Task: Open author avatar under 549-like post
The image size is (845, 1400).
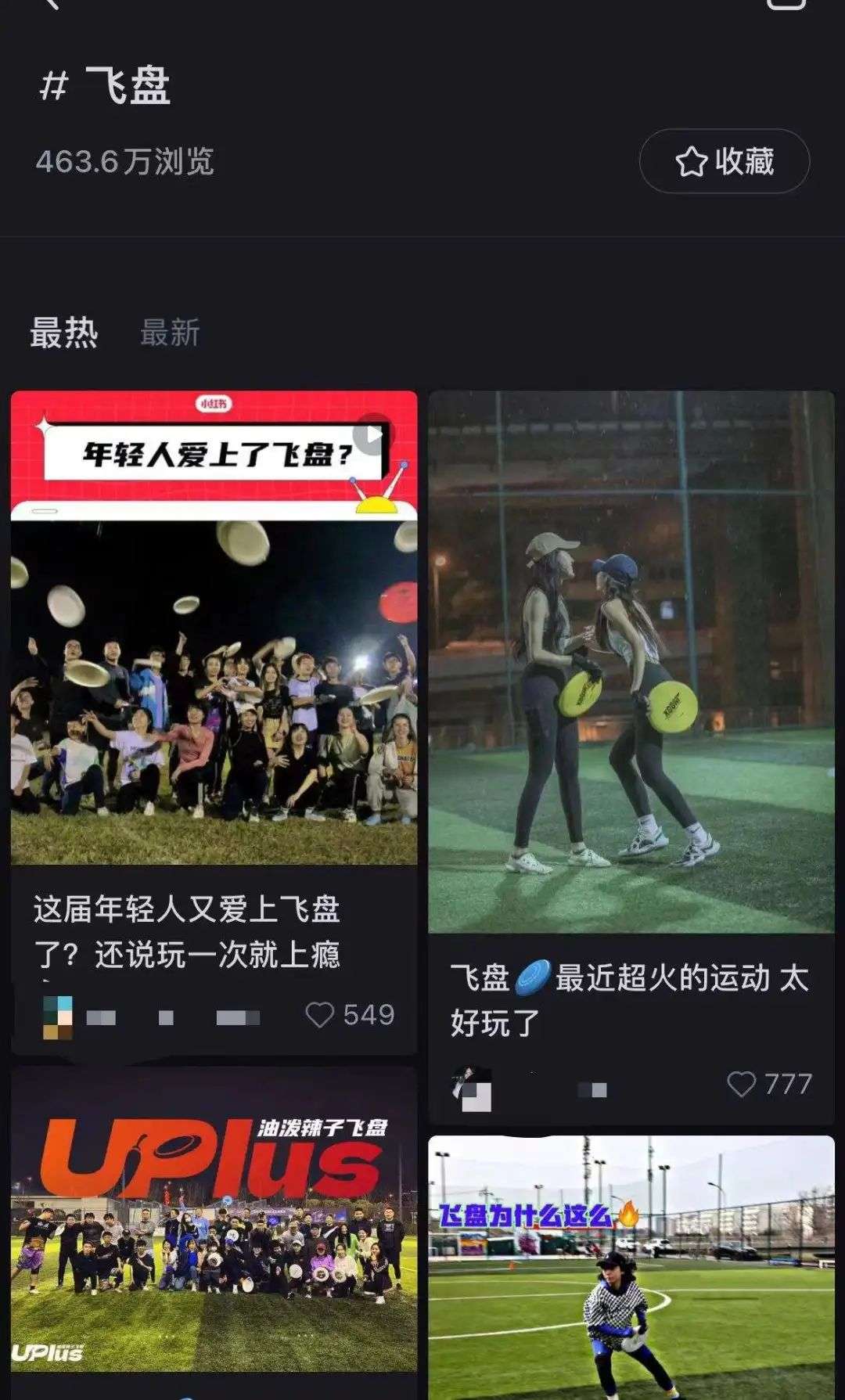Action: [57, 1017]
